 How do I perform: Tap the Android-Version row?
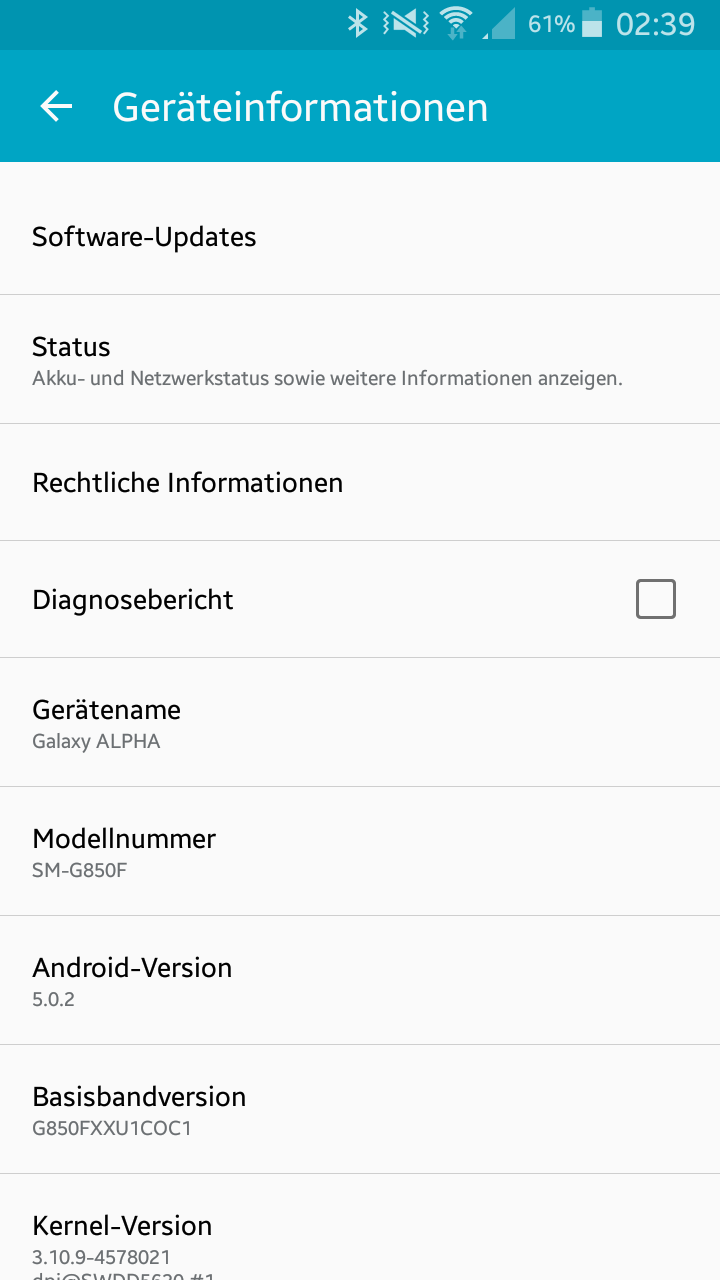tap(360, 981)
